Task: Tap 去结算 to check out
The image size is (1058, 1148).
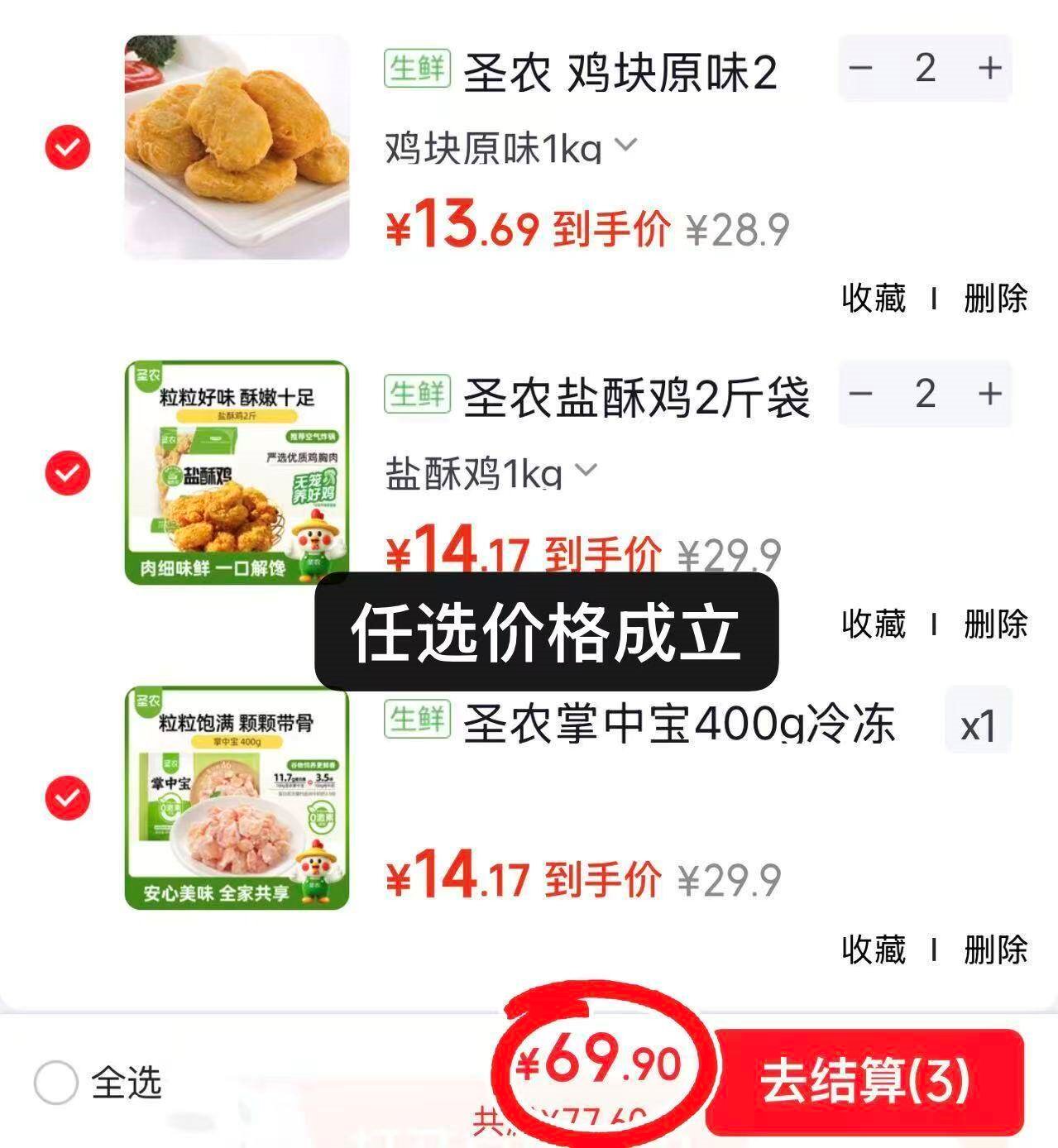Action: (865, 1081)
